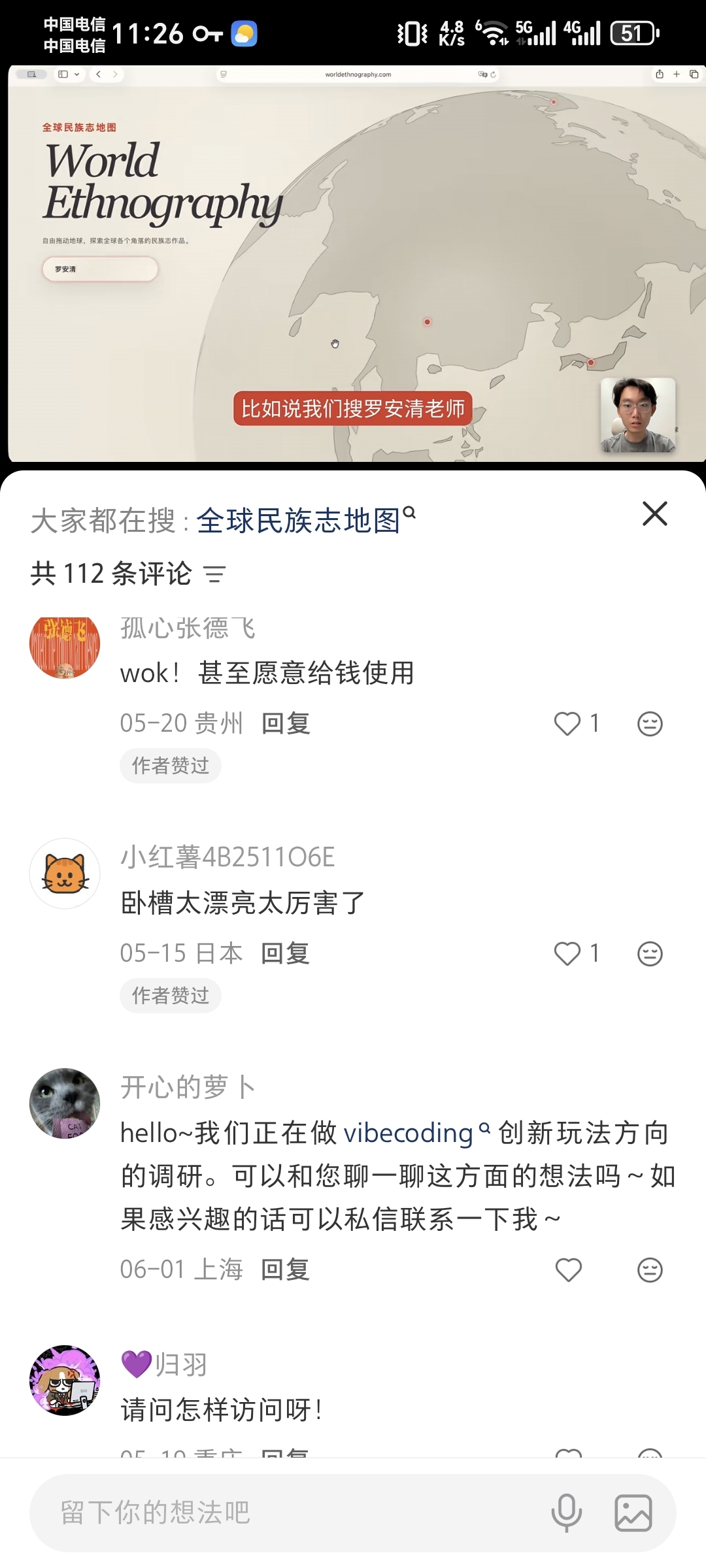Like 孤心张德飞's comment

point(567,723)
